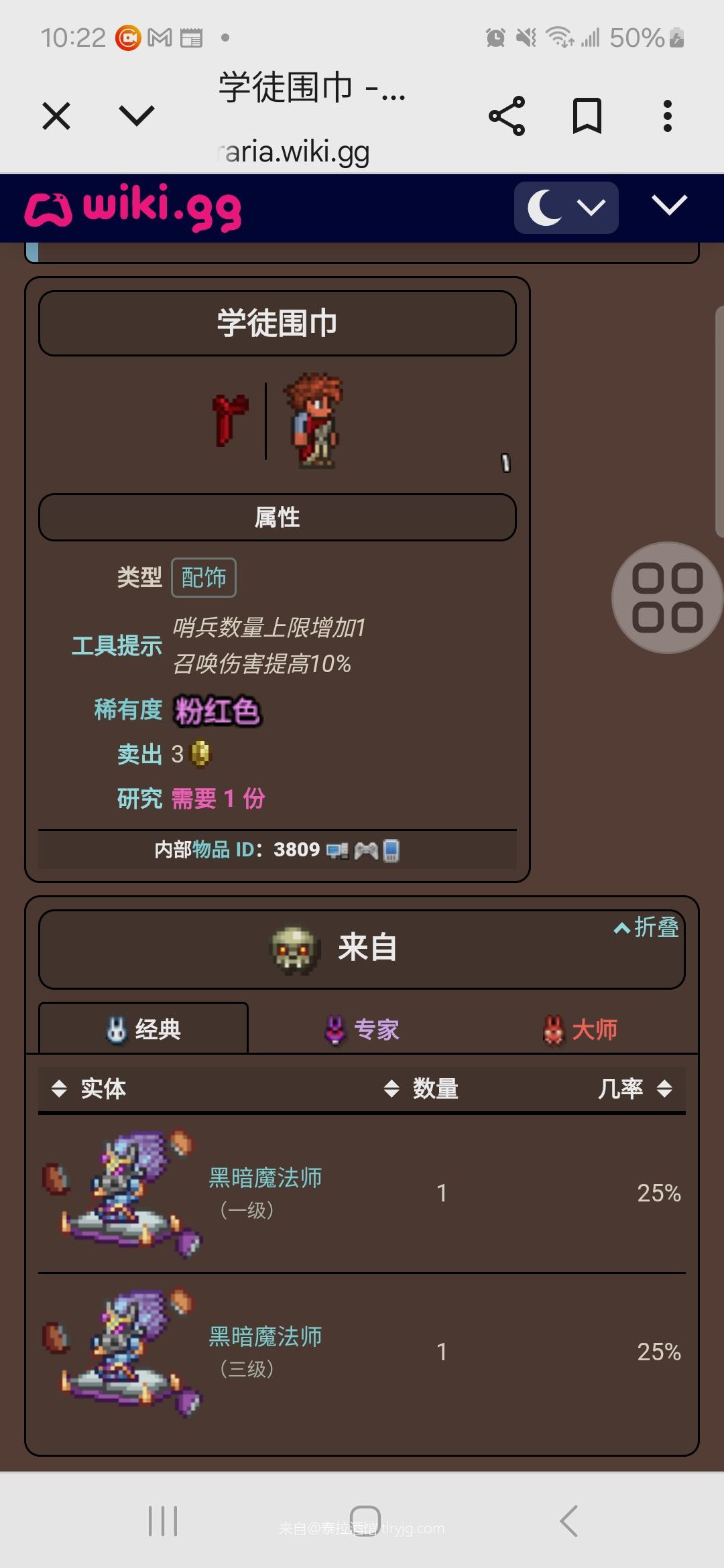The image size is (724, 1568).
Task: Tap the bookmark icon
Action: pyautogui.click(x=586, y=115)
